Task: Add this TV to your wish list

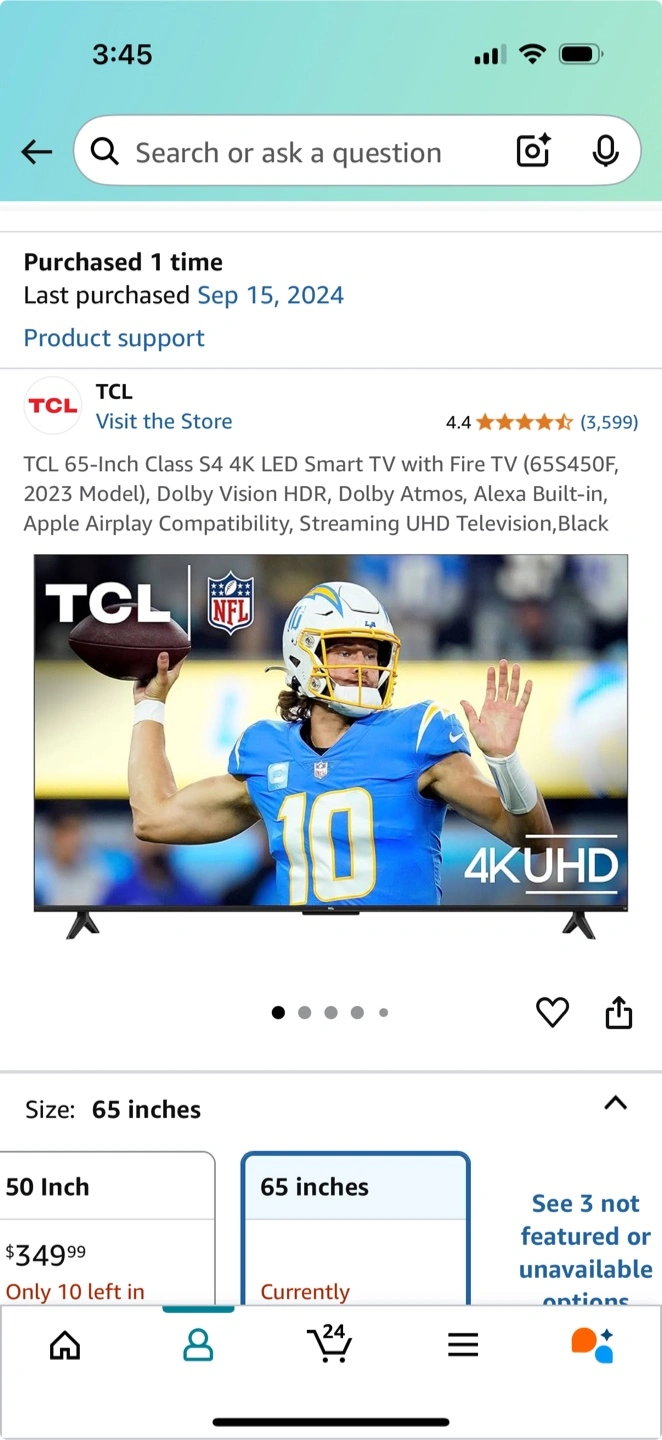Action: click(552, 1012)
